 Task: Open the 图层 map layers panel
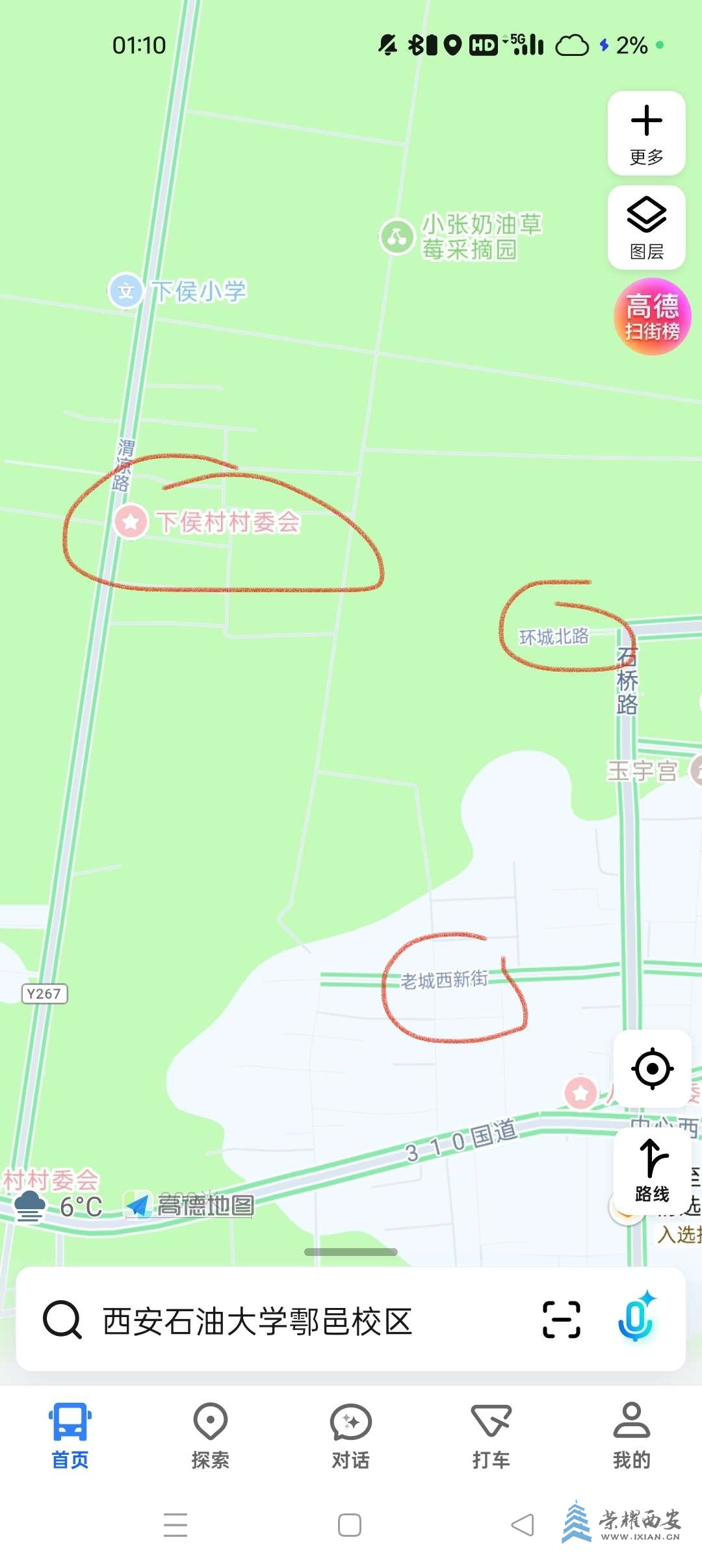pyautogui.click(x=646, y=228)
